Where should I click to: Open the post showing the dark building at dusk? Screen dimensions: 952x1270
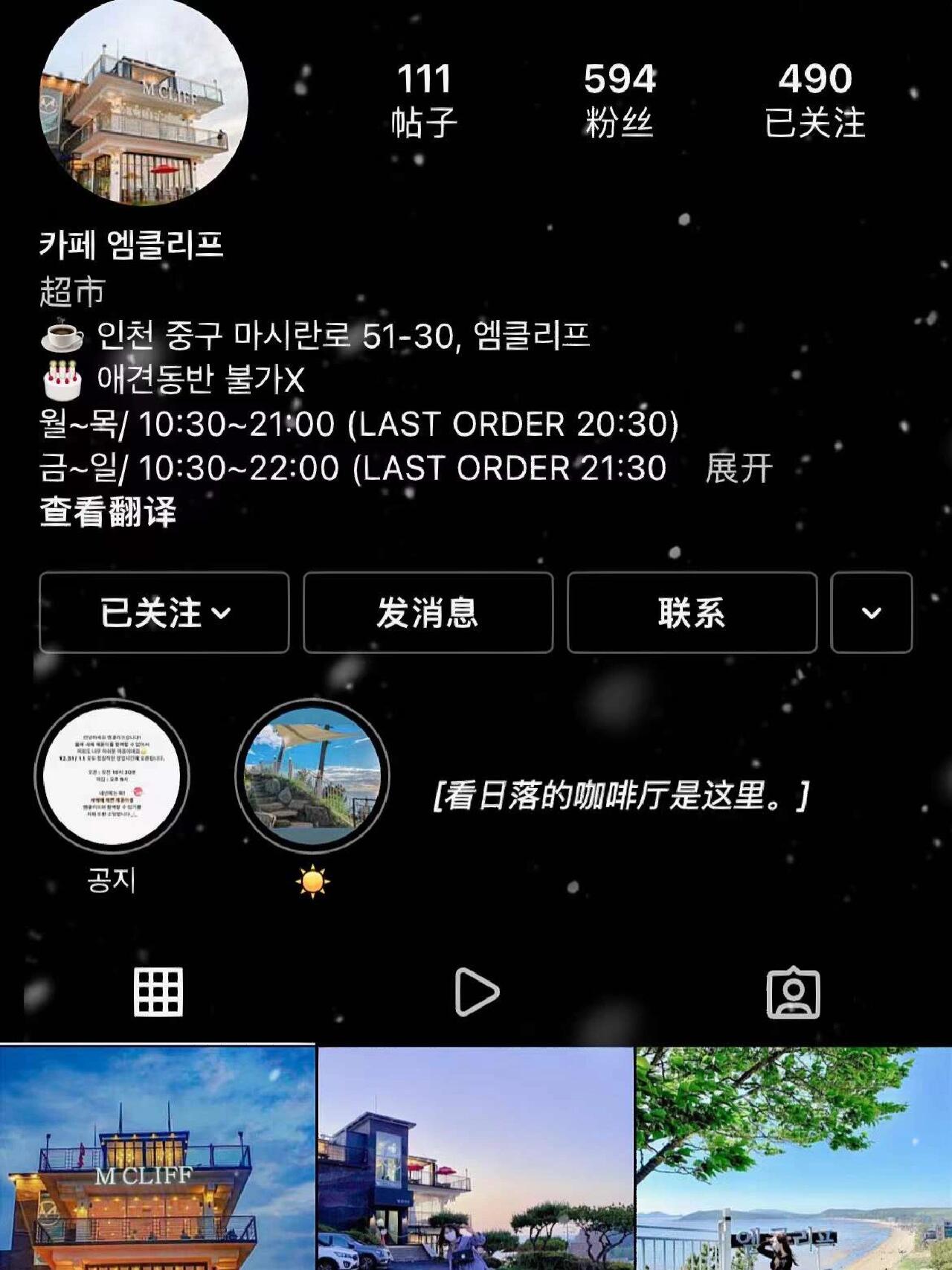(x=476, y=1158)
